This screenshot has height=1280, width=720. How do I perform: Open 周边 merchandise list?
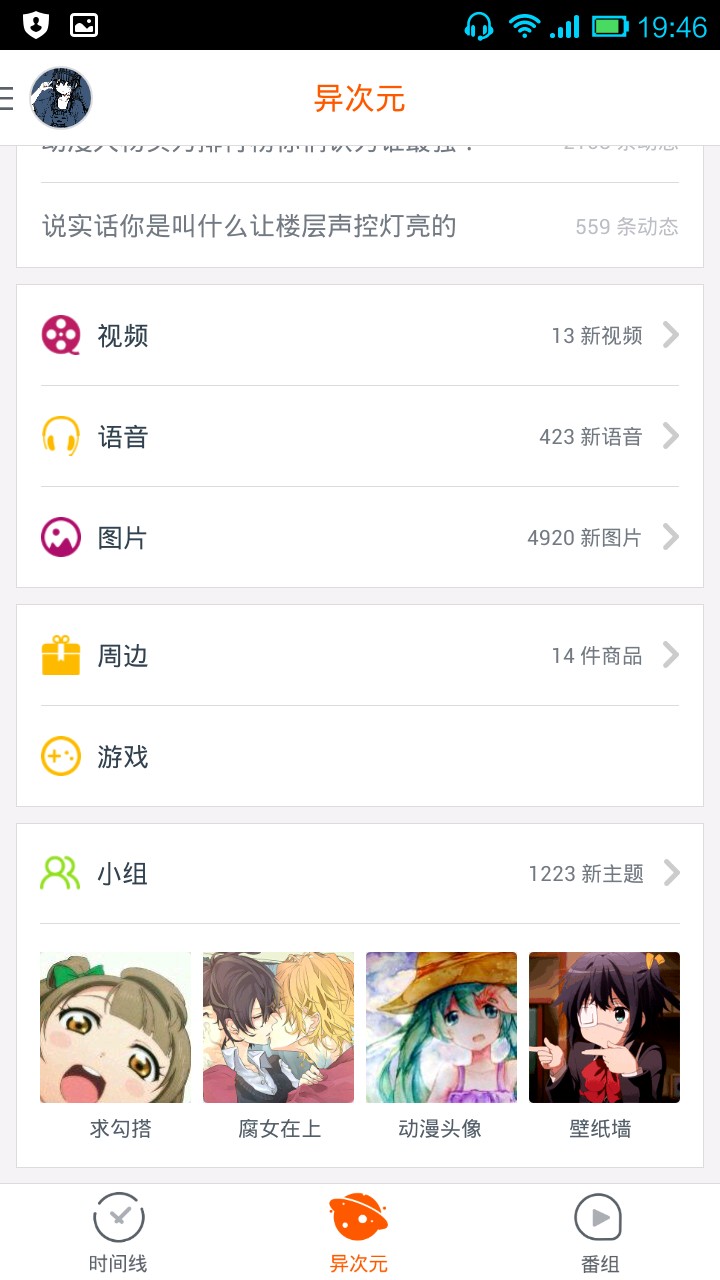pyautogui.click(x=360, y=655)
